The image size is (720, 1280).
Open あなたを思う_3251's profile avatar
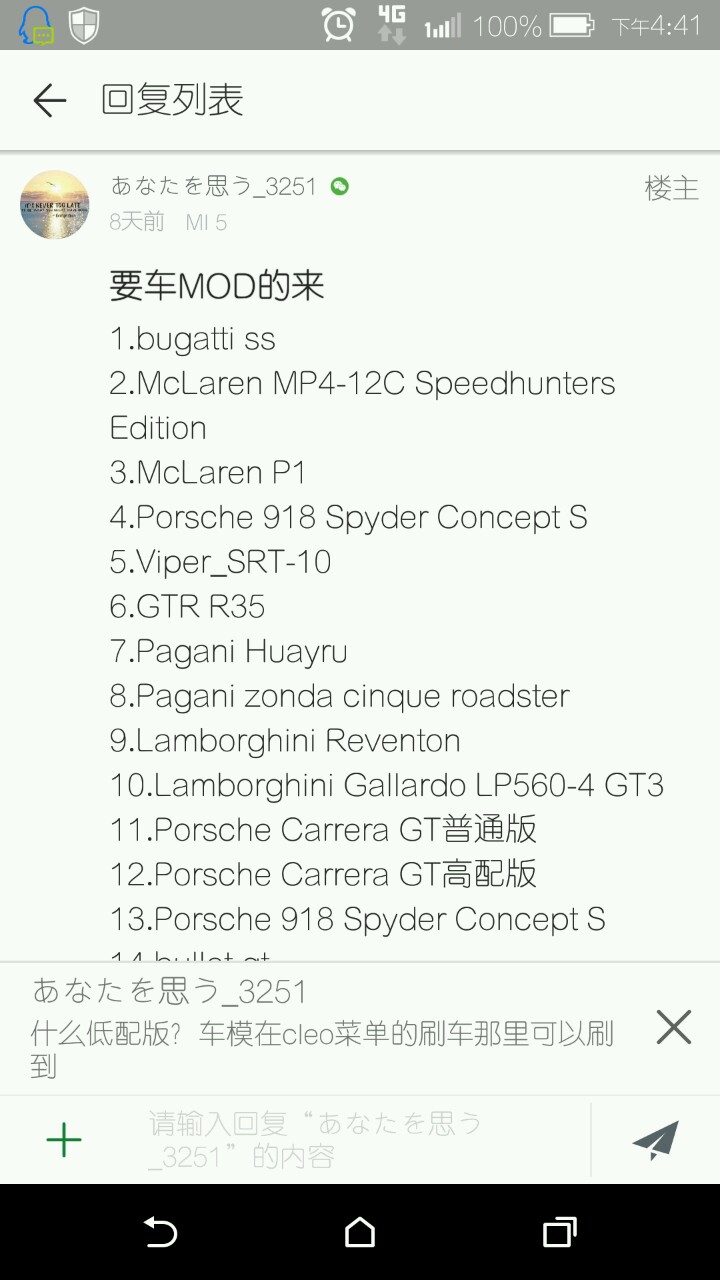pos(55,204)
